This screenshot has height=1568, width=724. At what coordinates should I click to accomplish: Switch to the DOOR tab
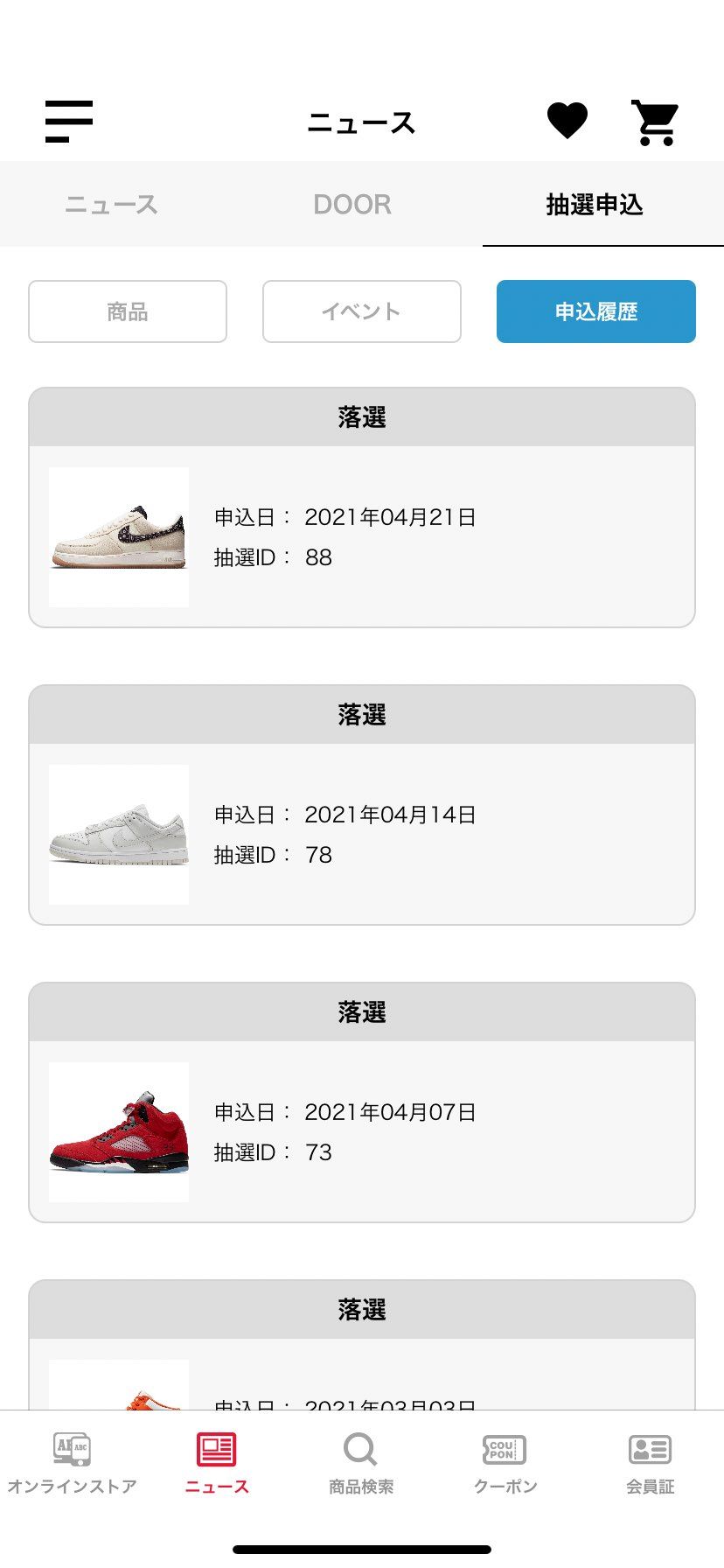coord(352,205)
